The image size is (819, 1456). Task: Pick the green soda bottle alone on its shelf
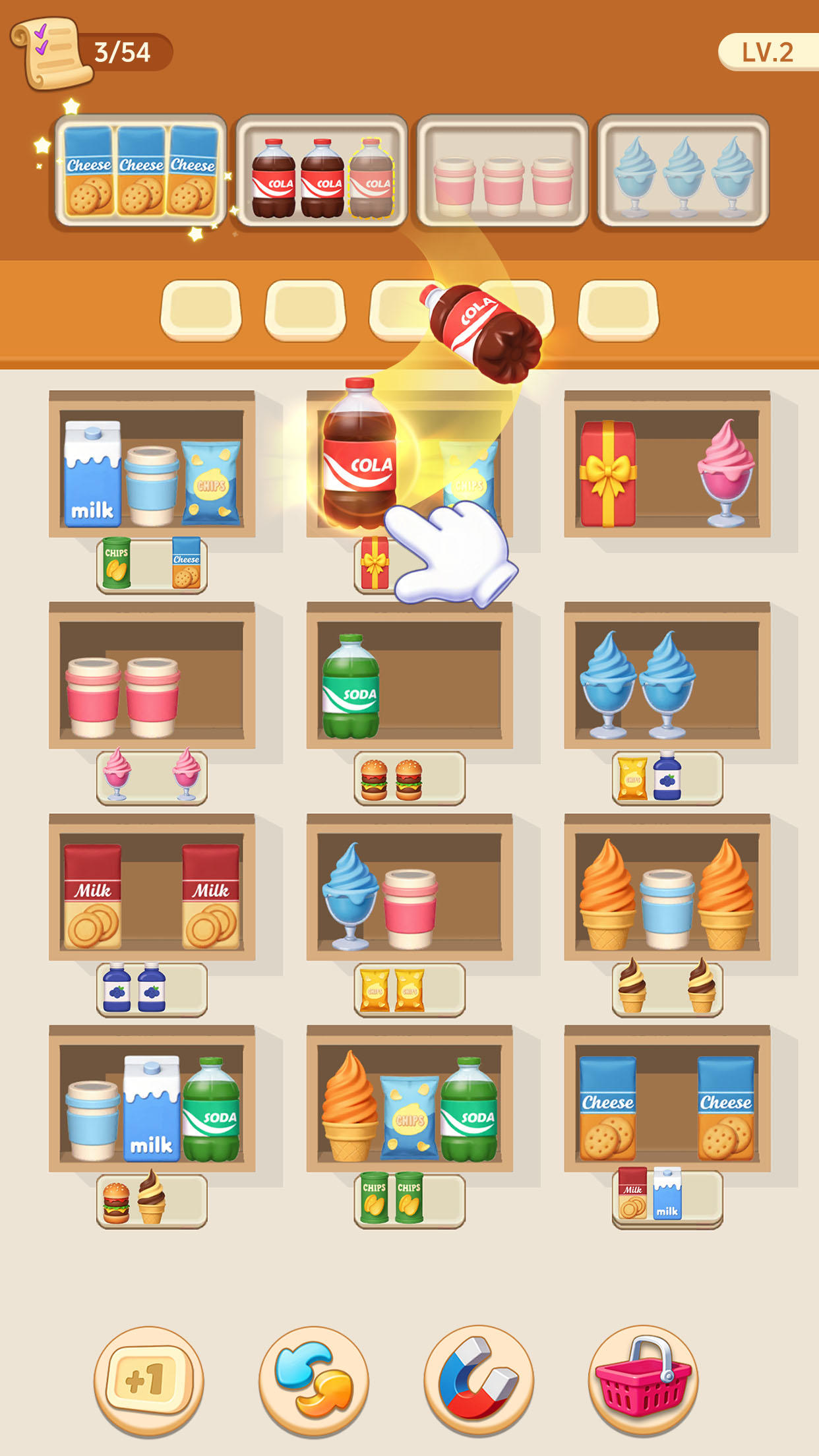[350, 686]
